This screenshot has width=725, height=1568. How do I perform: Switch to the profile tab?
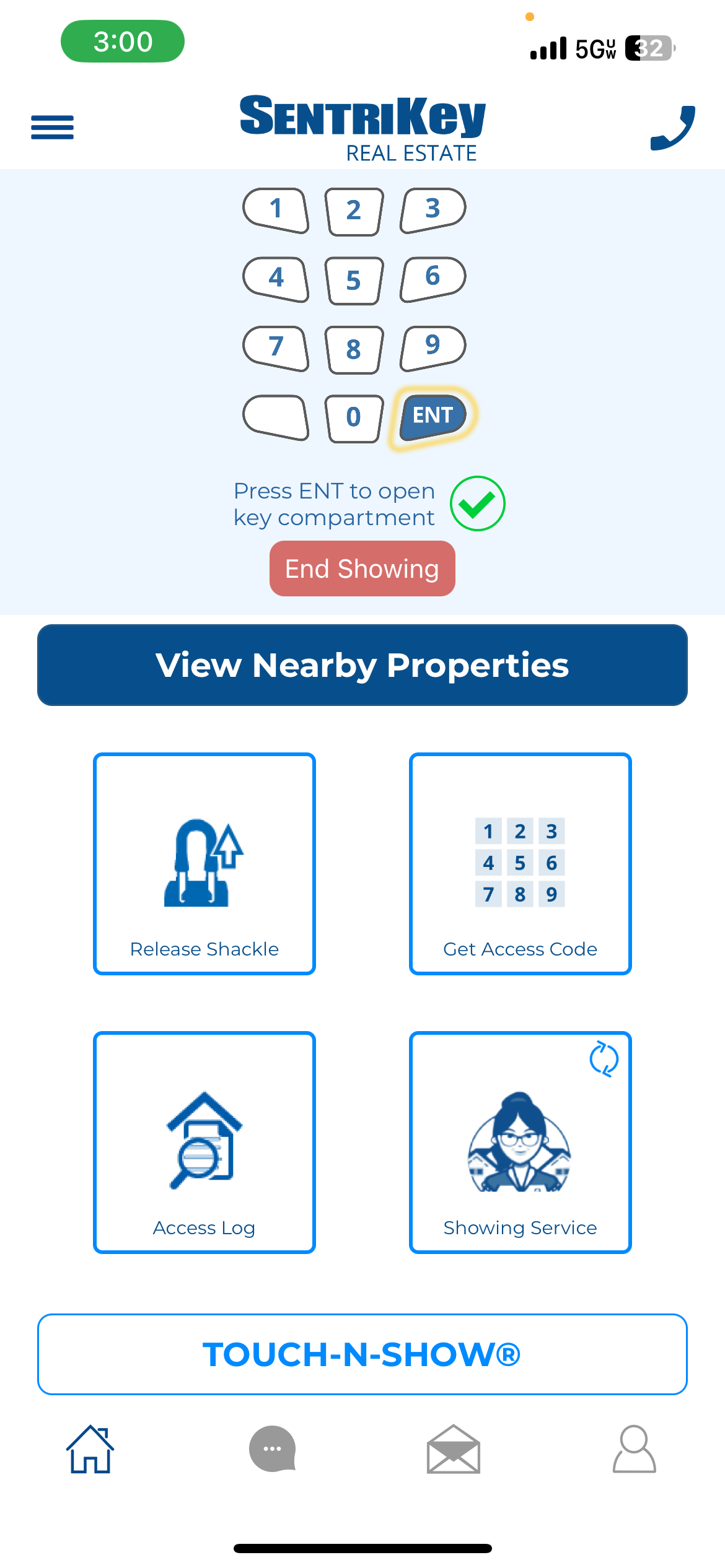635,1450
